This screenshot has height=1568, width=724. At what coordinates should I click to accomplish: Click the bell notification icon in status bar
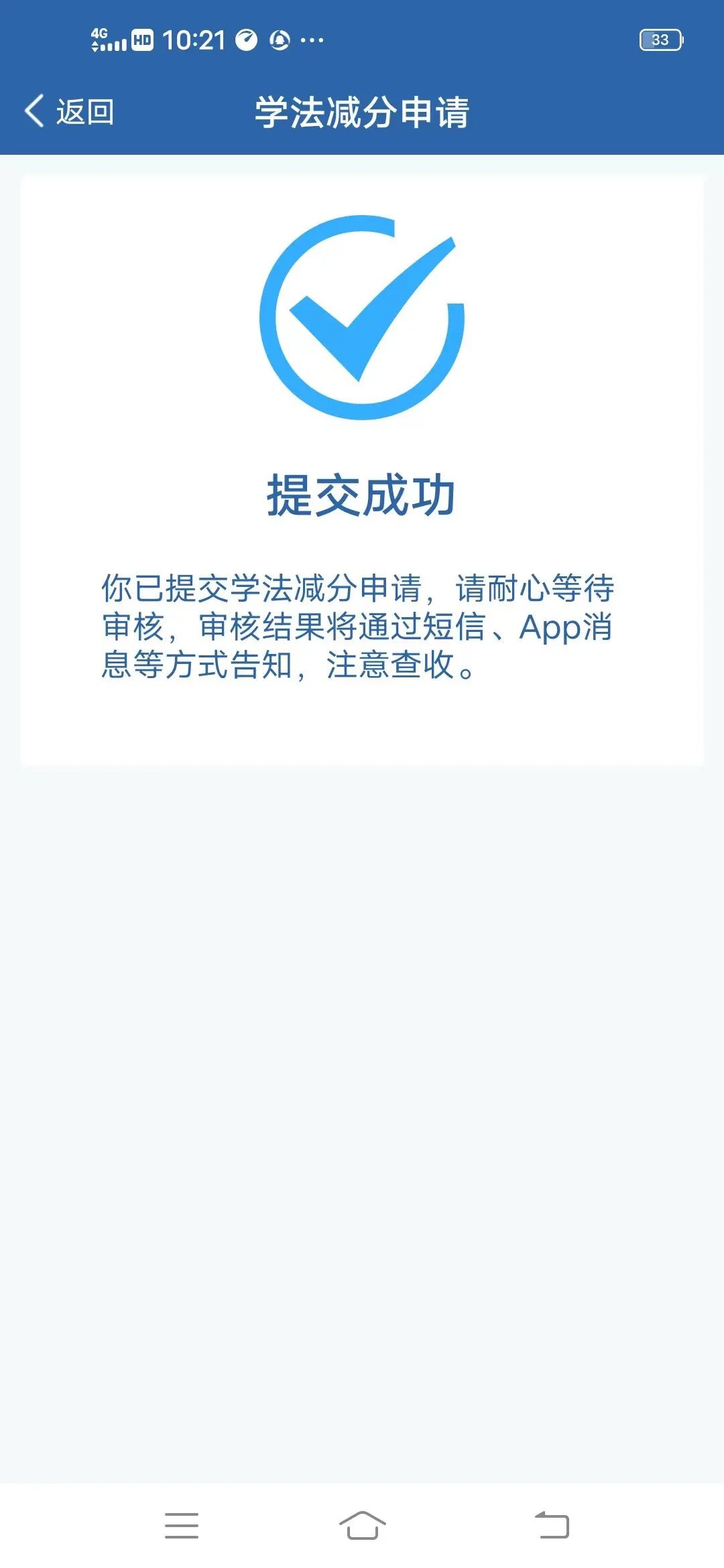(x=279, y=38)
